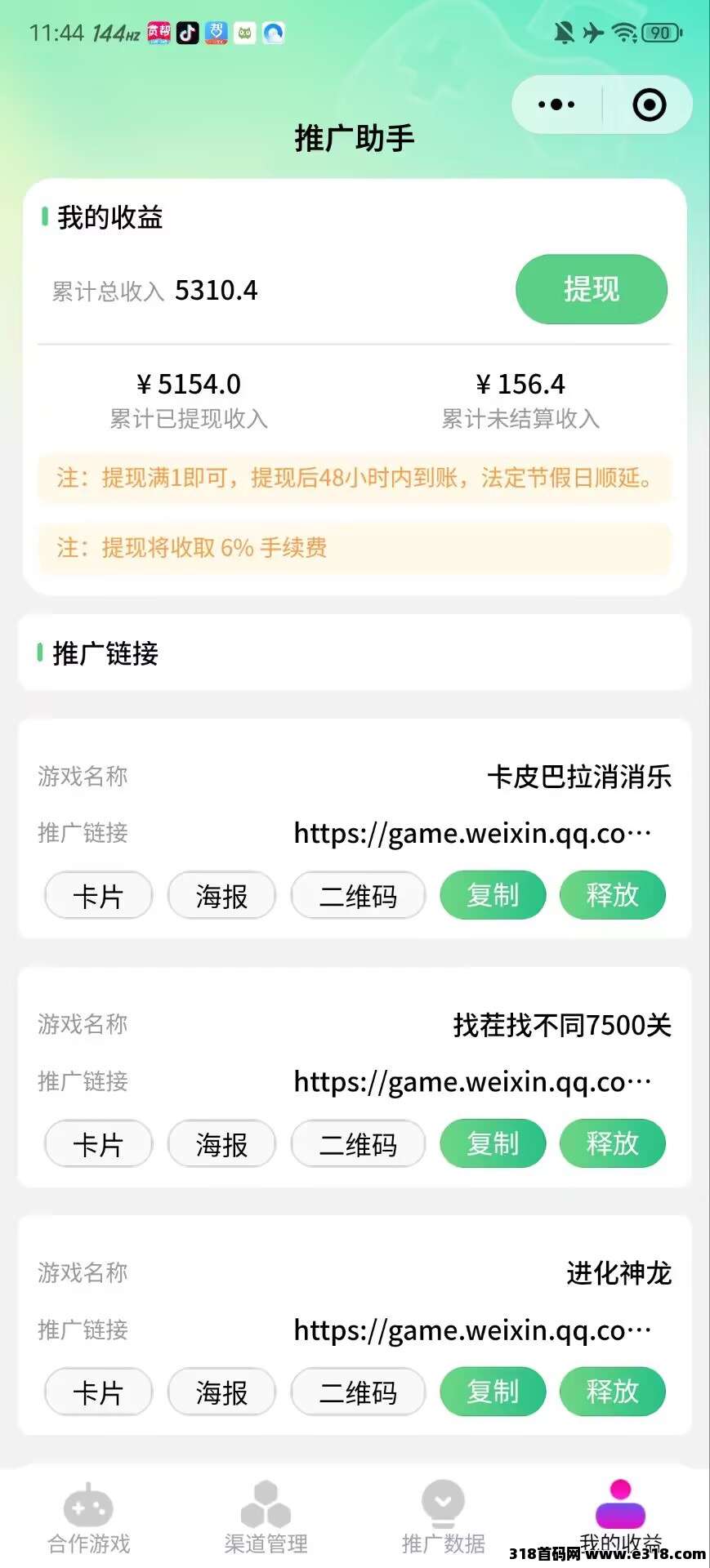Tap 释放 for 卡皮巴拉消消乐
710x1568 pixels.
pyautogui.click(x=612, y=895)
